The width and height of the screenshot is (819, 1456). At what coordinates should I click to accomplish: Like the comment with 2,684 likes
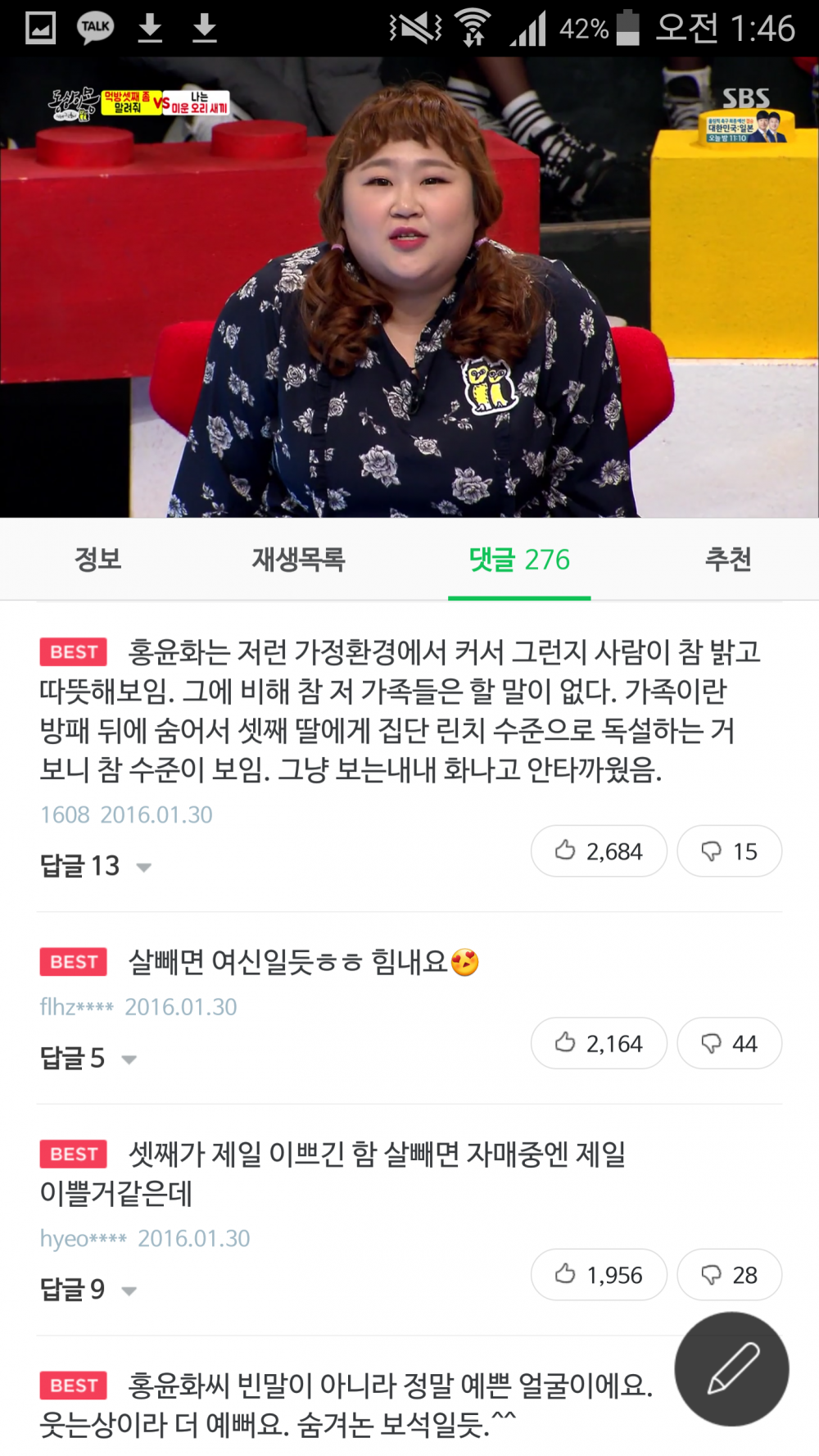coord(599,851)
